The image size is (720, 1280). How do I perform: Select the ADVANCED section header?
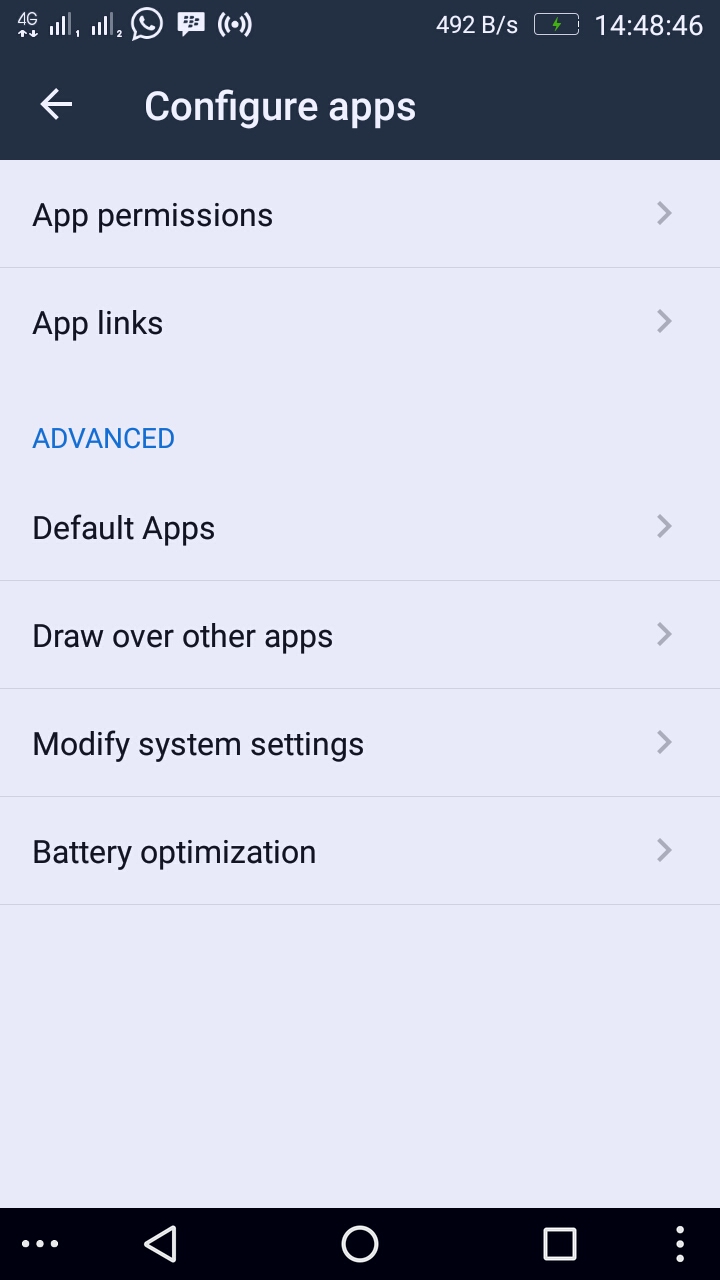click(x=103, y=438)
